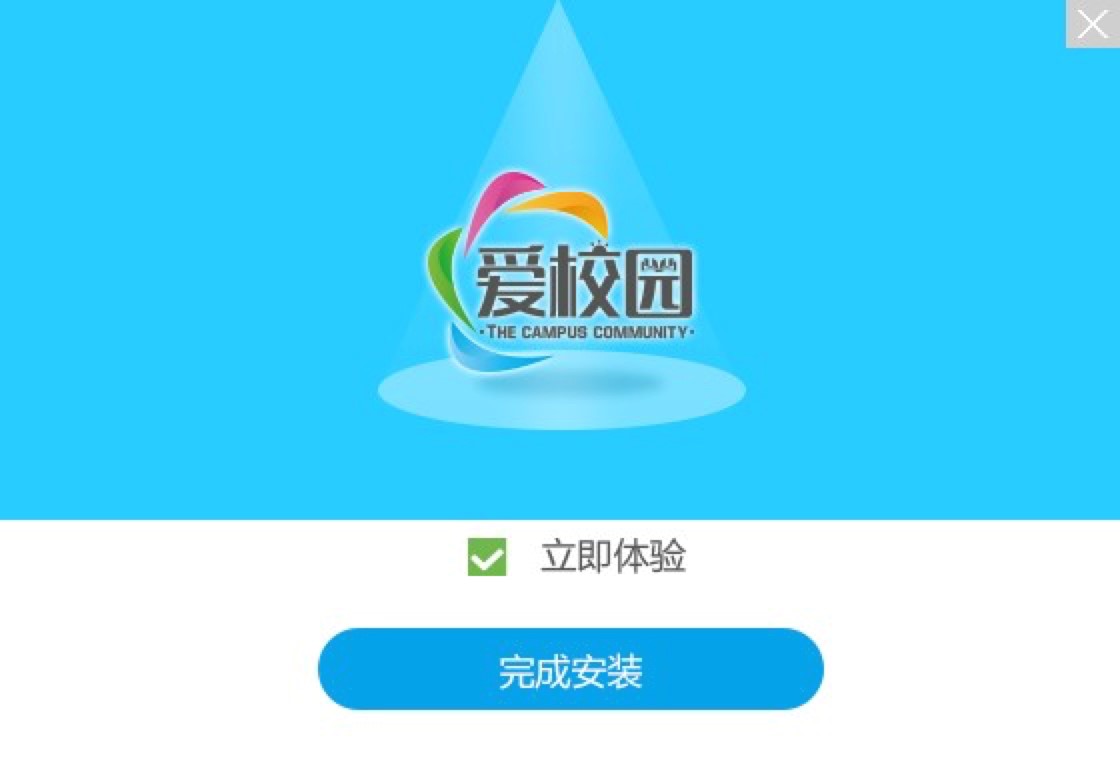Close the installer window

click(x=1092, y=23)
